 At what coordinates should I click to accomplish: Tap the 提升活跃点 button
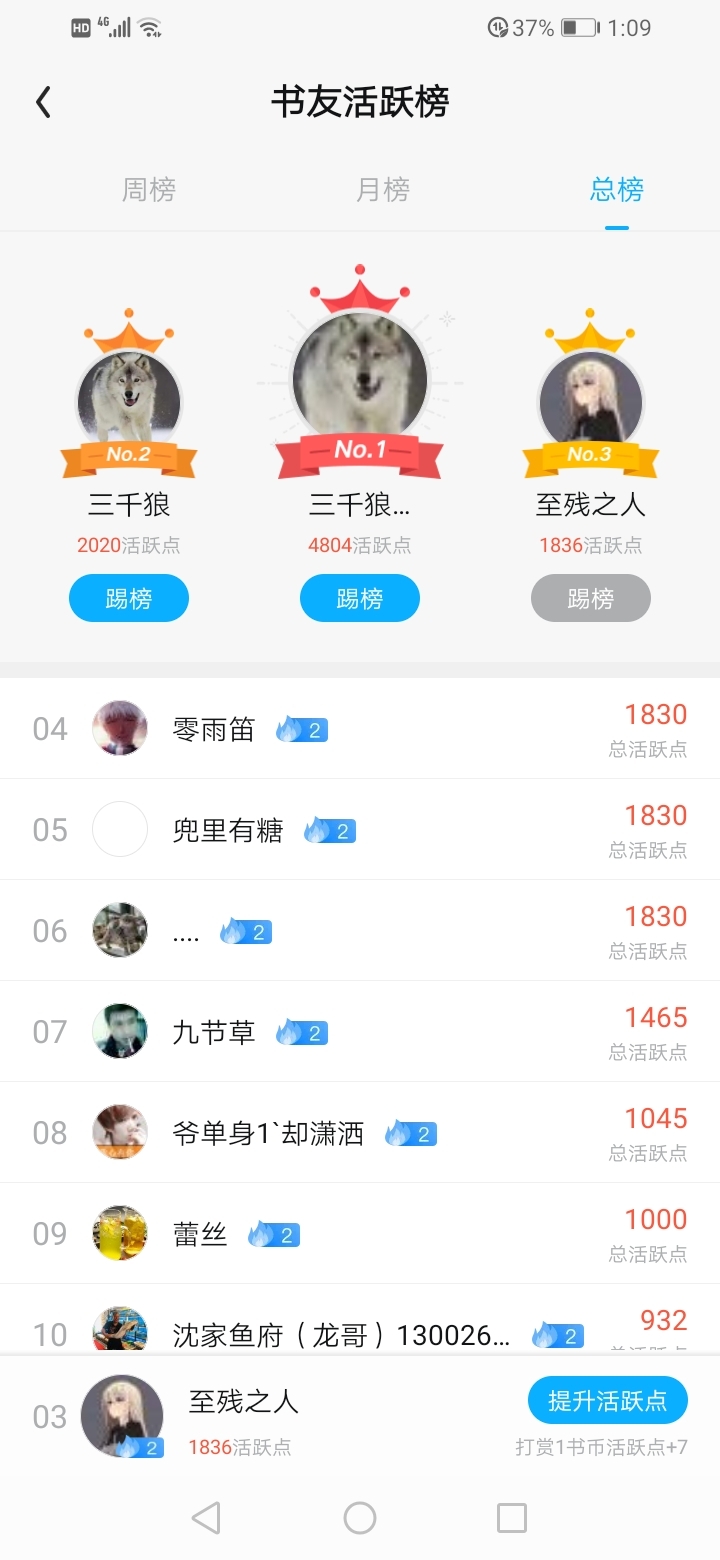(x=607, y=1400)
